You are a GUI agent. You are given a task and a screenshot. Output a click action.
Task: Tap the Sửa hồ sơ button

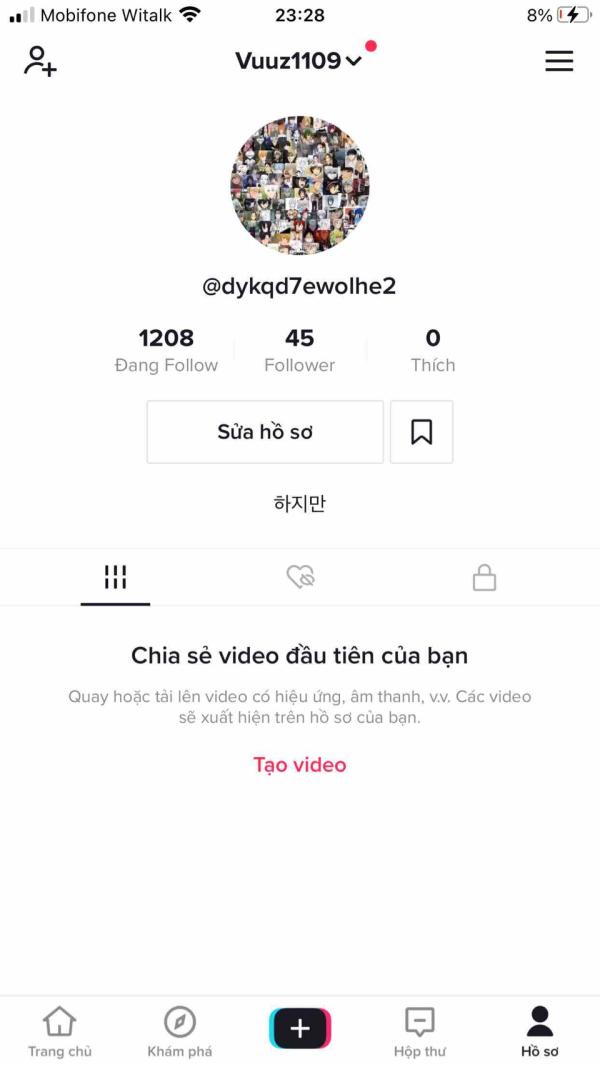pos(265,432)
